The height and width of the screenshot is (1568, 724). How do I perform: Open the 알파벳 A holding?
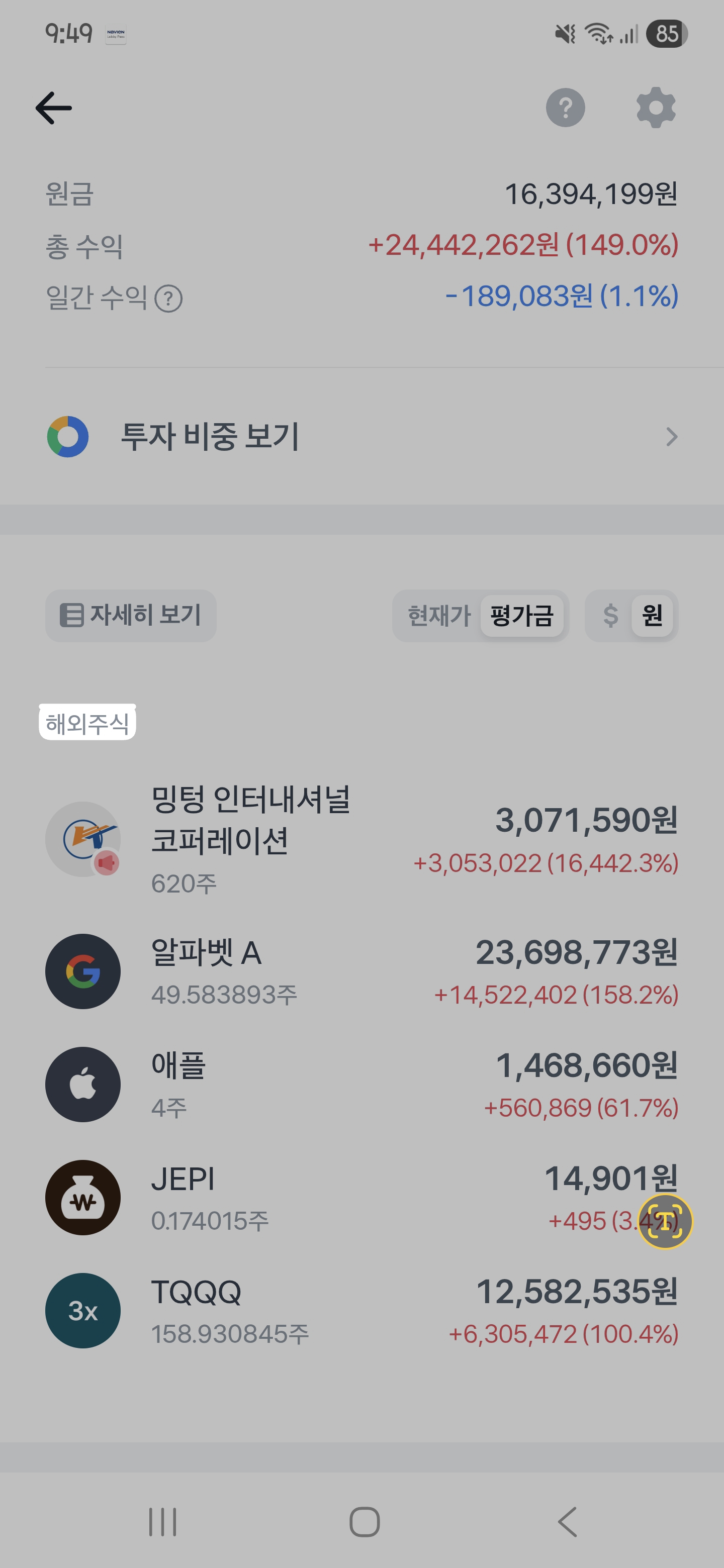coord(361,971)
